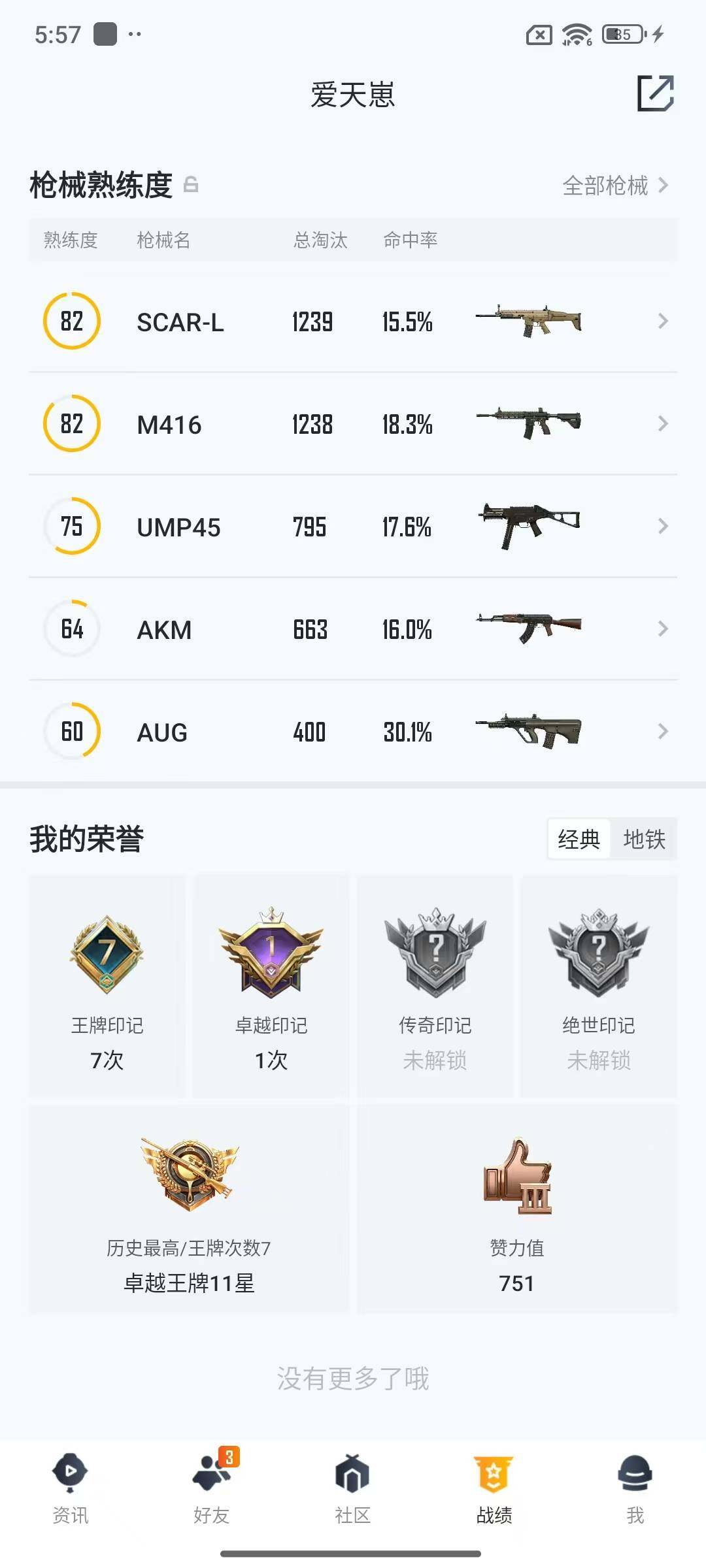
Task: Switch to the 战绩 tab
Action: 494,1490
